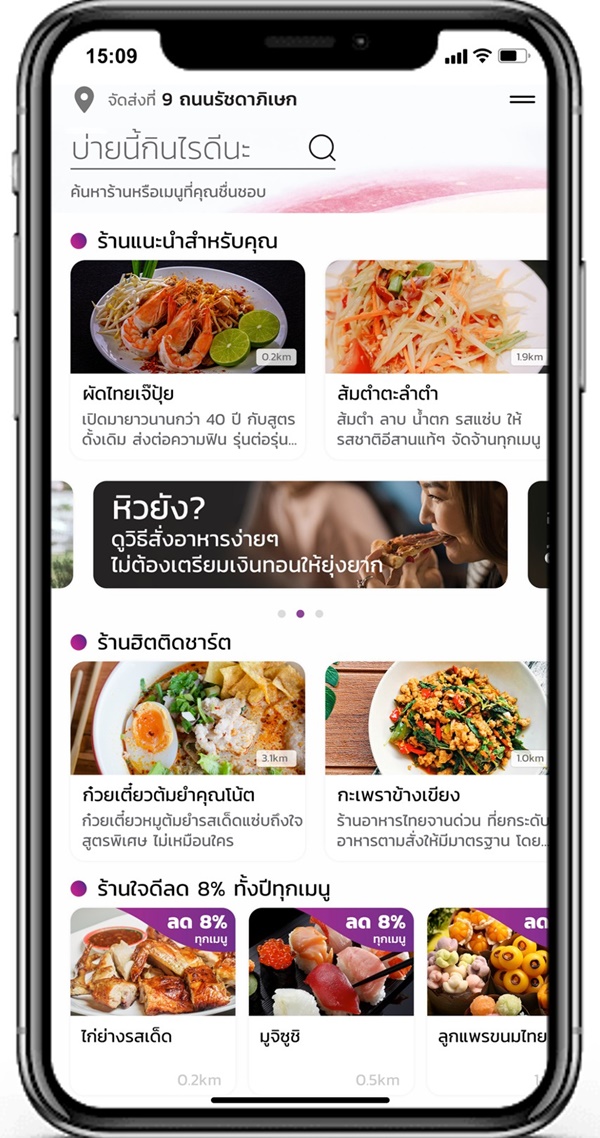Open the ส้มตำตะลำตำ restaurant card
Viewport: 600px width, 1138px height.
point(436,358)
